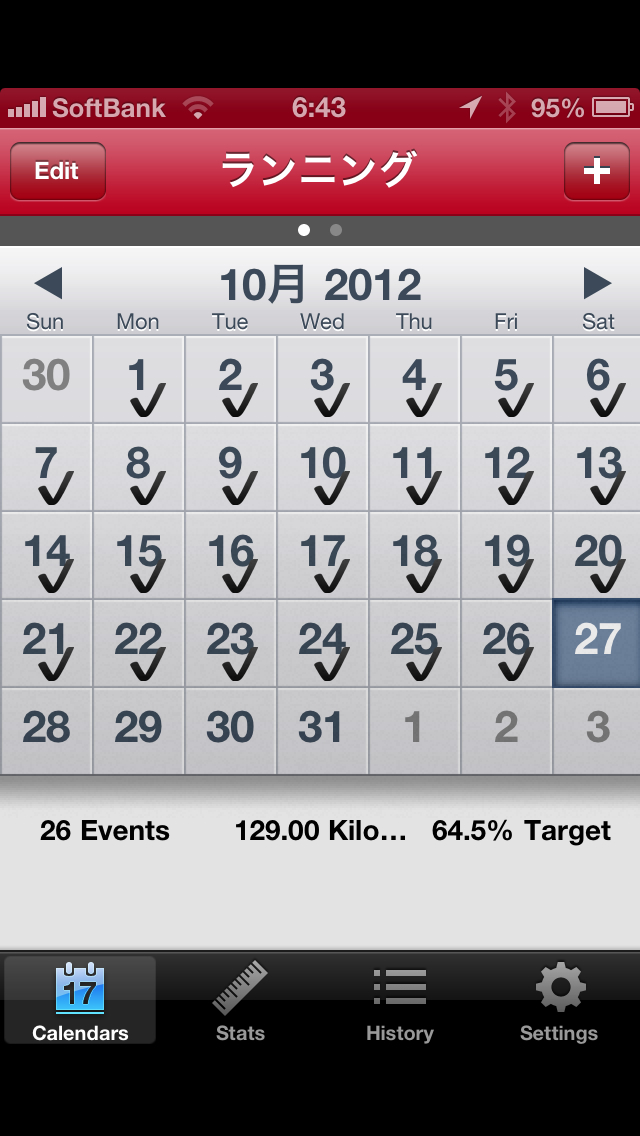640x1136 pixels.
Task: Select October 28 on the calendar
Action: (46, 731)
